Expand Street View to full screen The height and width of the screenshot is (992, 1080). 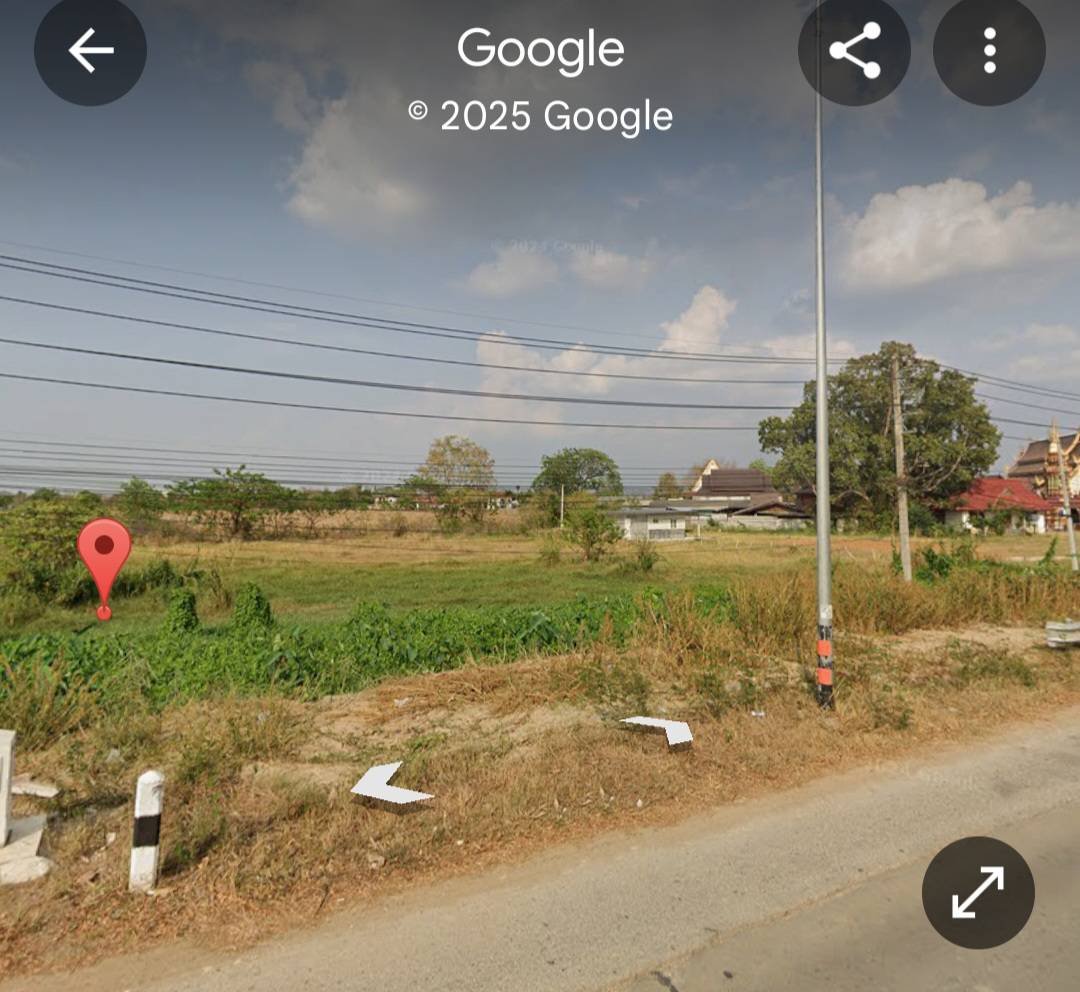tap(977, 892)
